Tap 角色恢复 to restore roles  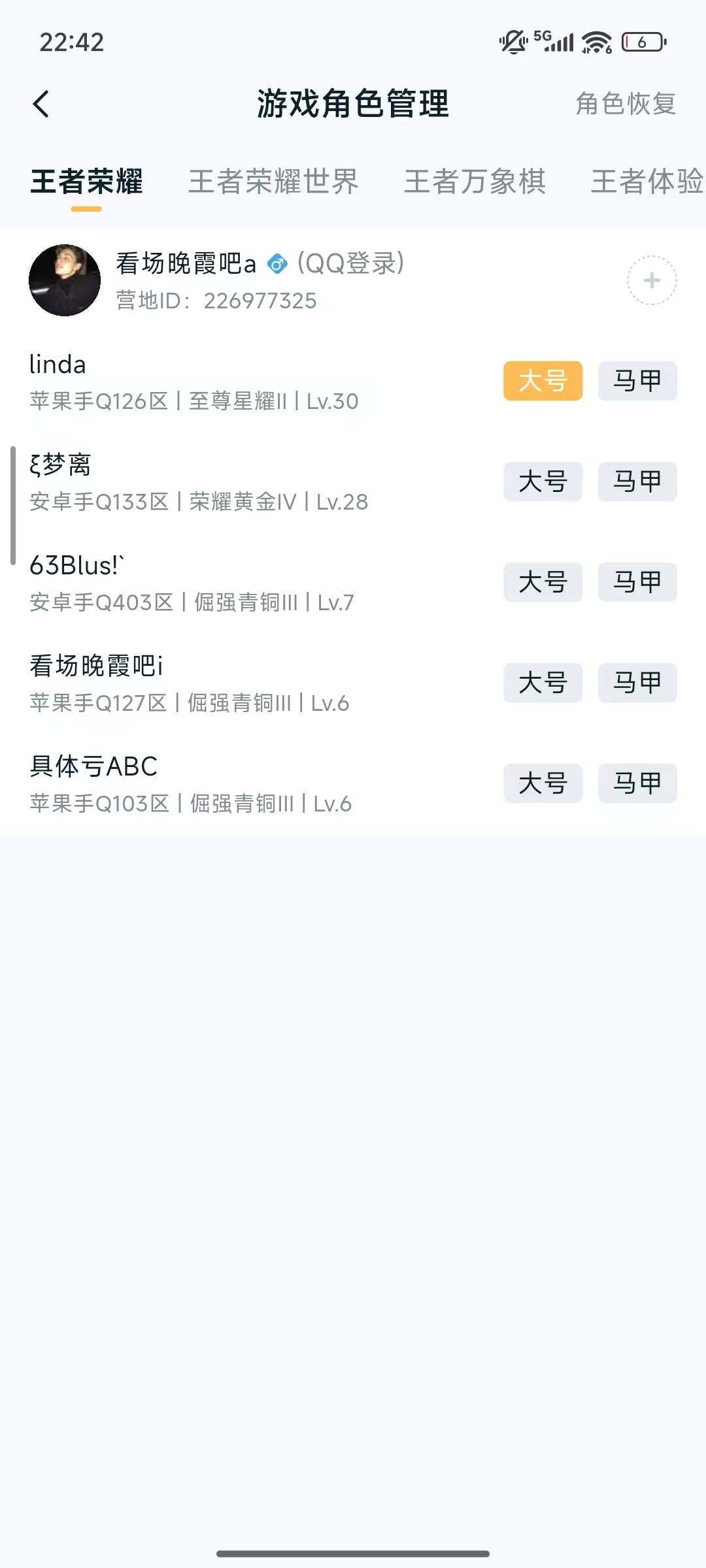[625, 105]
